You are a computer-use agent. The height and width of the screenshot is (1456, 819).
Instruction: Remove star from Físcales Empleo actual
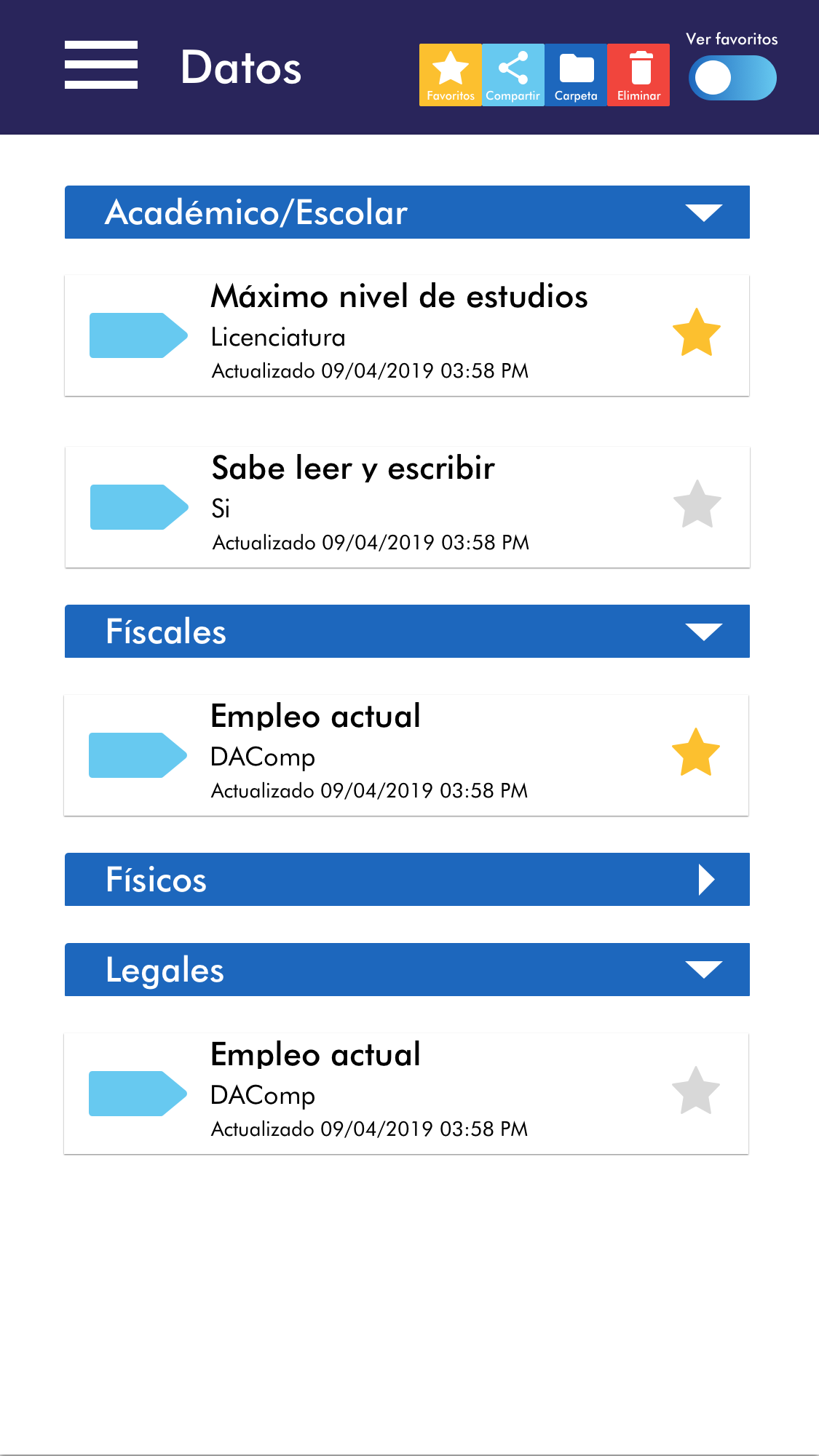[x=696, y=752]
